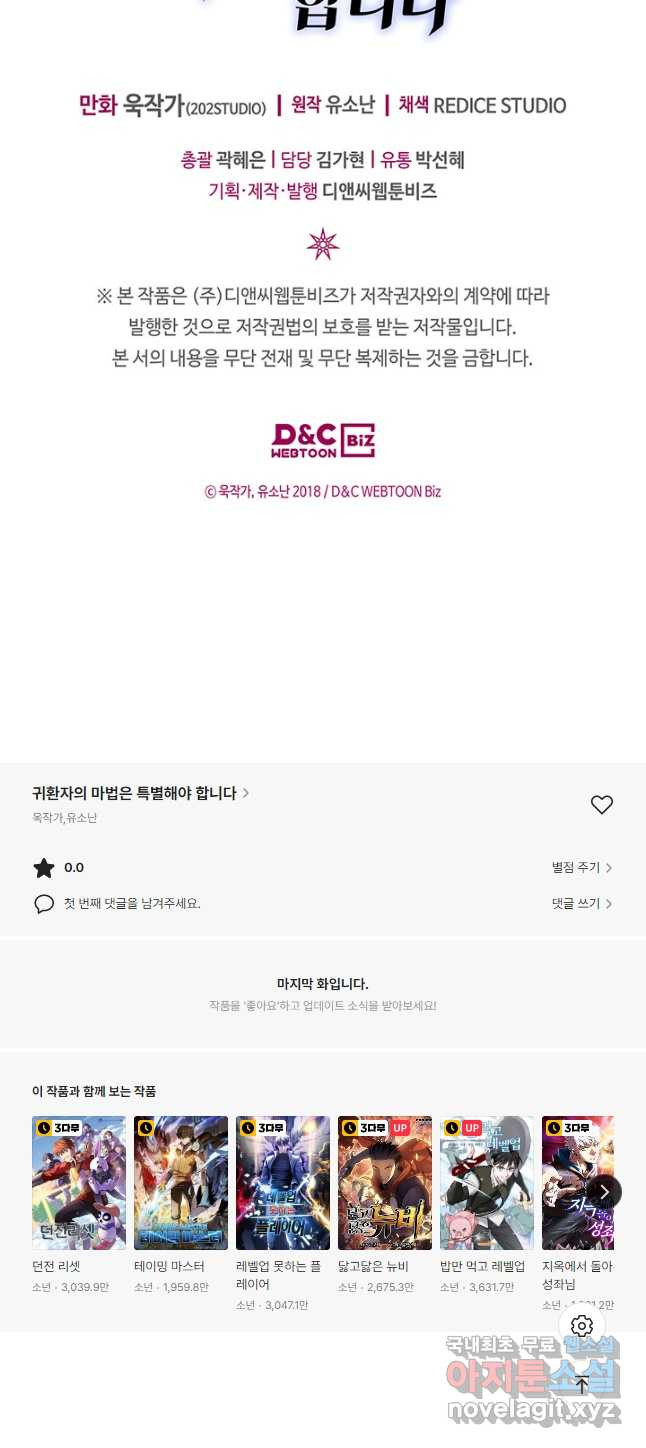Open 별점 주기 to rate the episode

tap(581, 868)
